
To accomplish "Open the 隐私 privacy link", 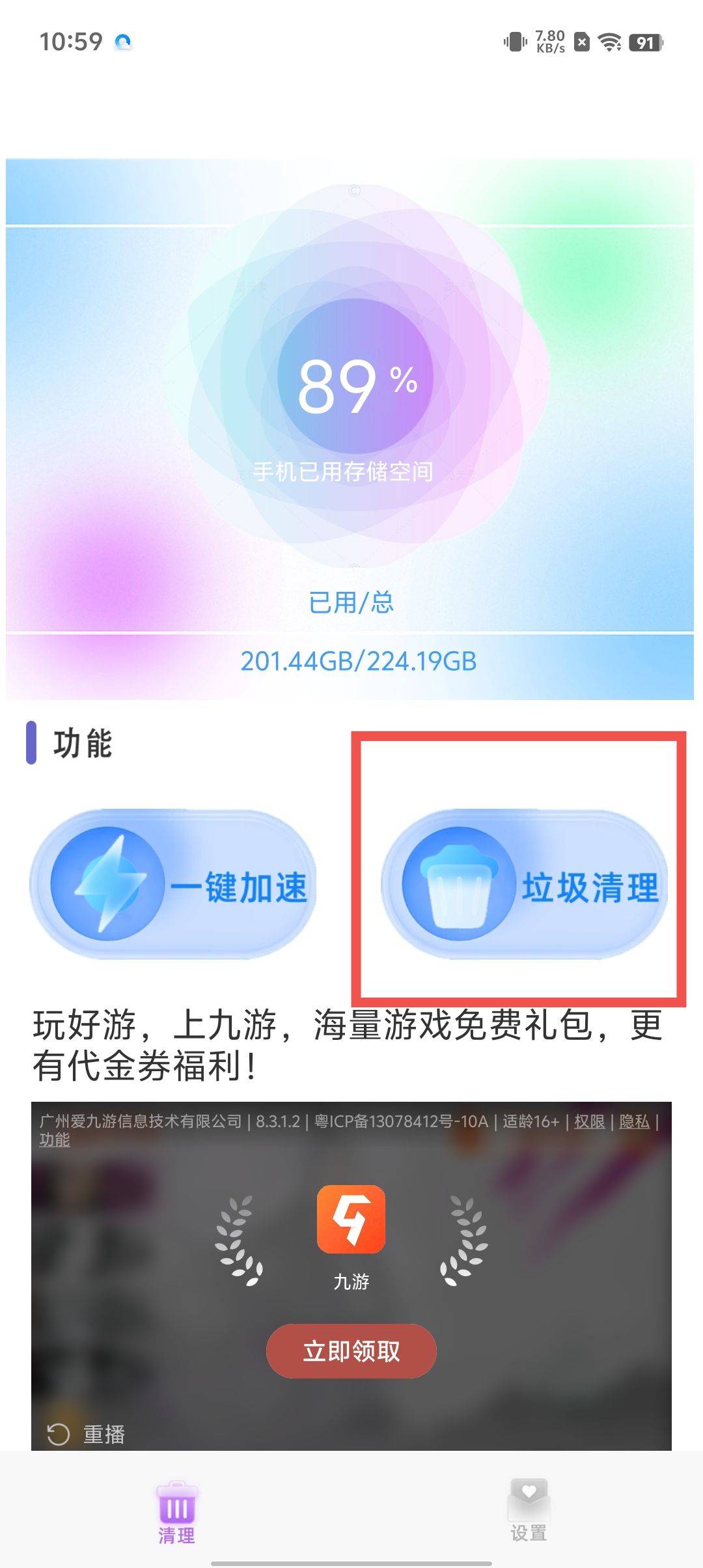I will tap(634, 1121).
